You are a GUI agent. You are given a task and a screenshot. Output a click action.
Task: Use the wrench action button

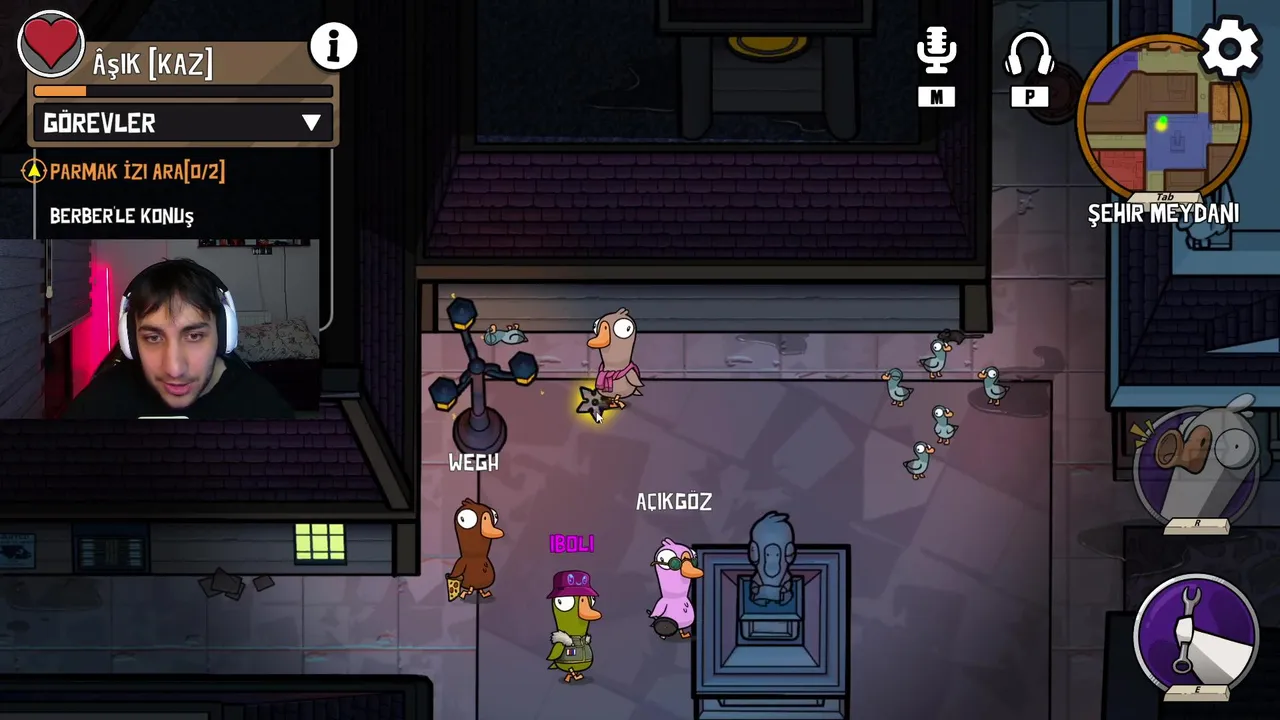click(x=1196, y=636)
